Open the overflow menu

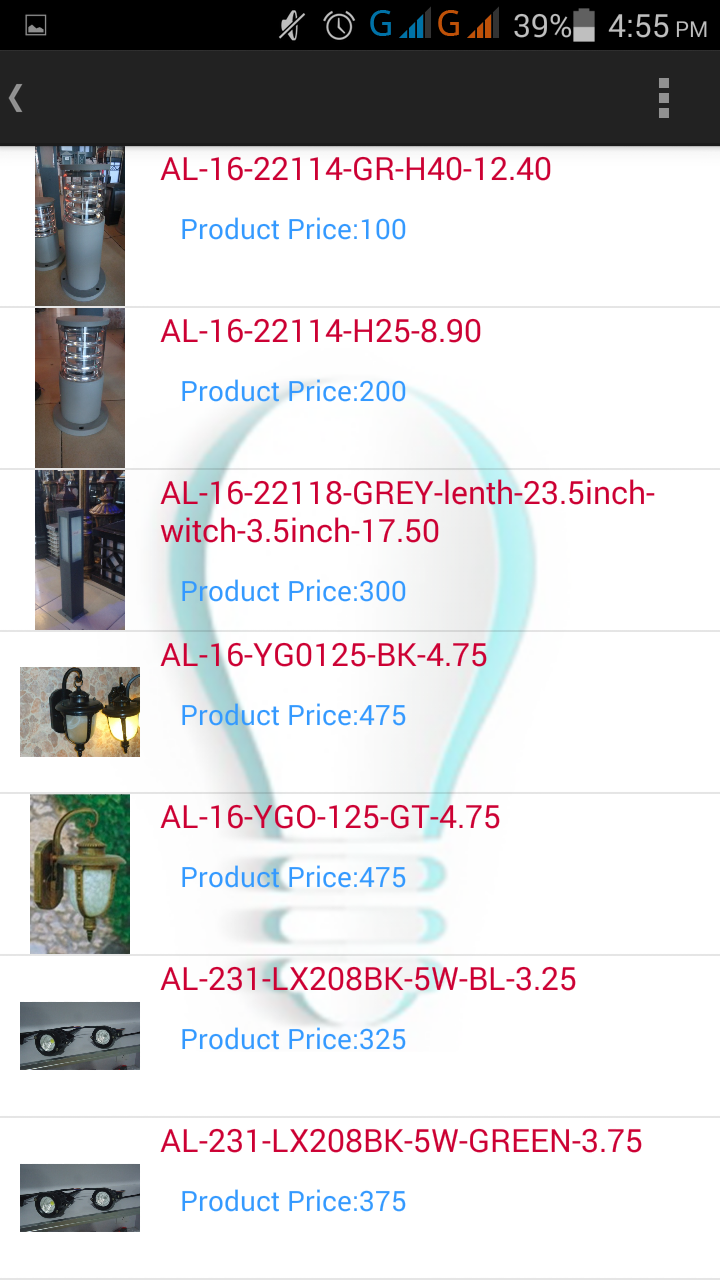pos(663,98)
